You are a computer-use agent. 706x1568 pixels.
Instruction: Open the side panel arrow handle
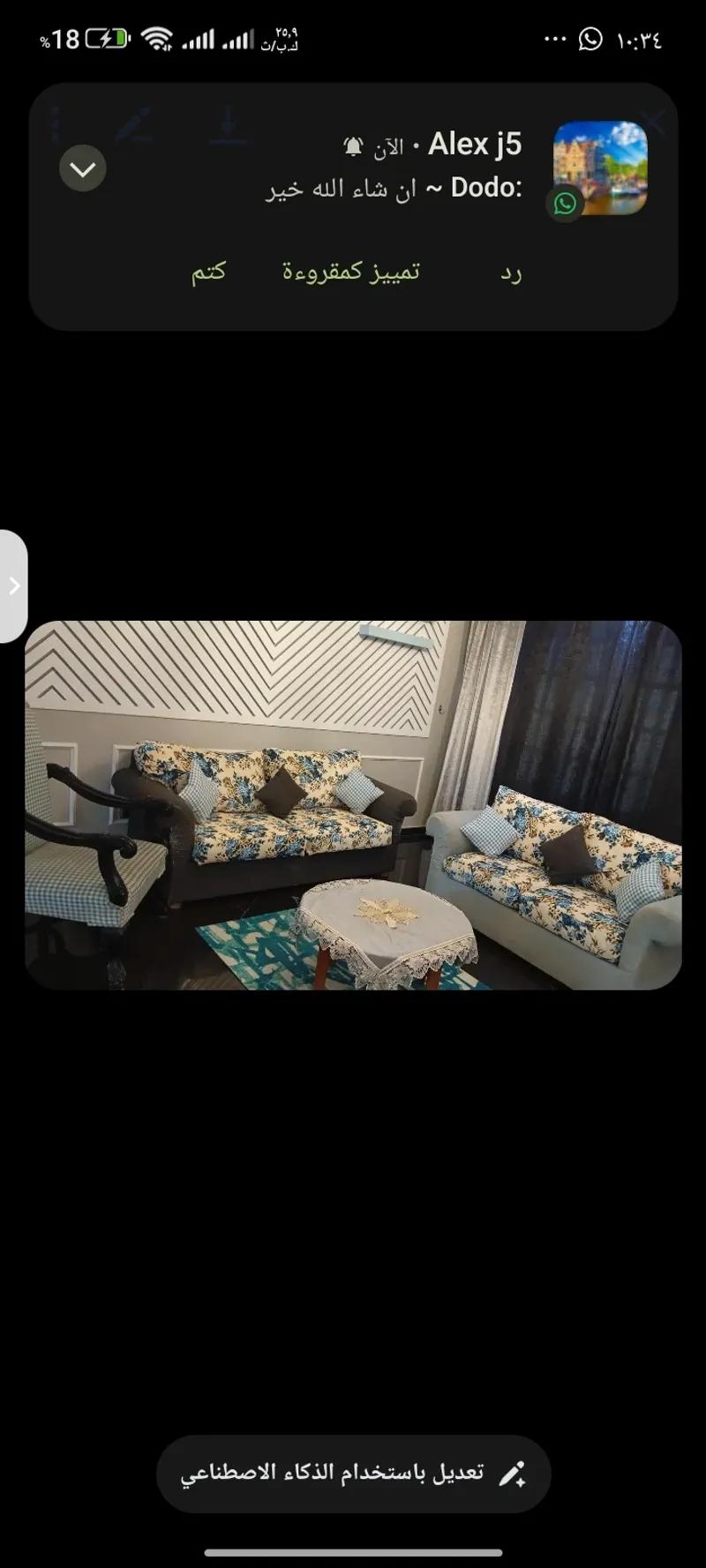tap(13, 586)
